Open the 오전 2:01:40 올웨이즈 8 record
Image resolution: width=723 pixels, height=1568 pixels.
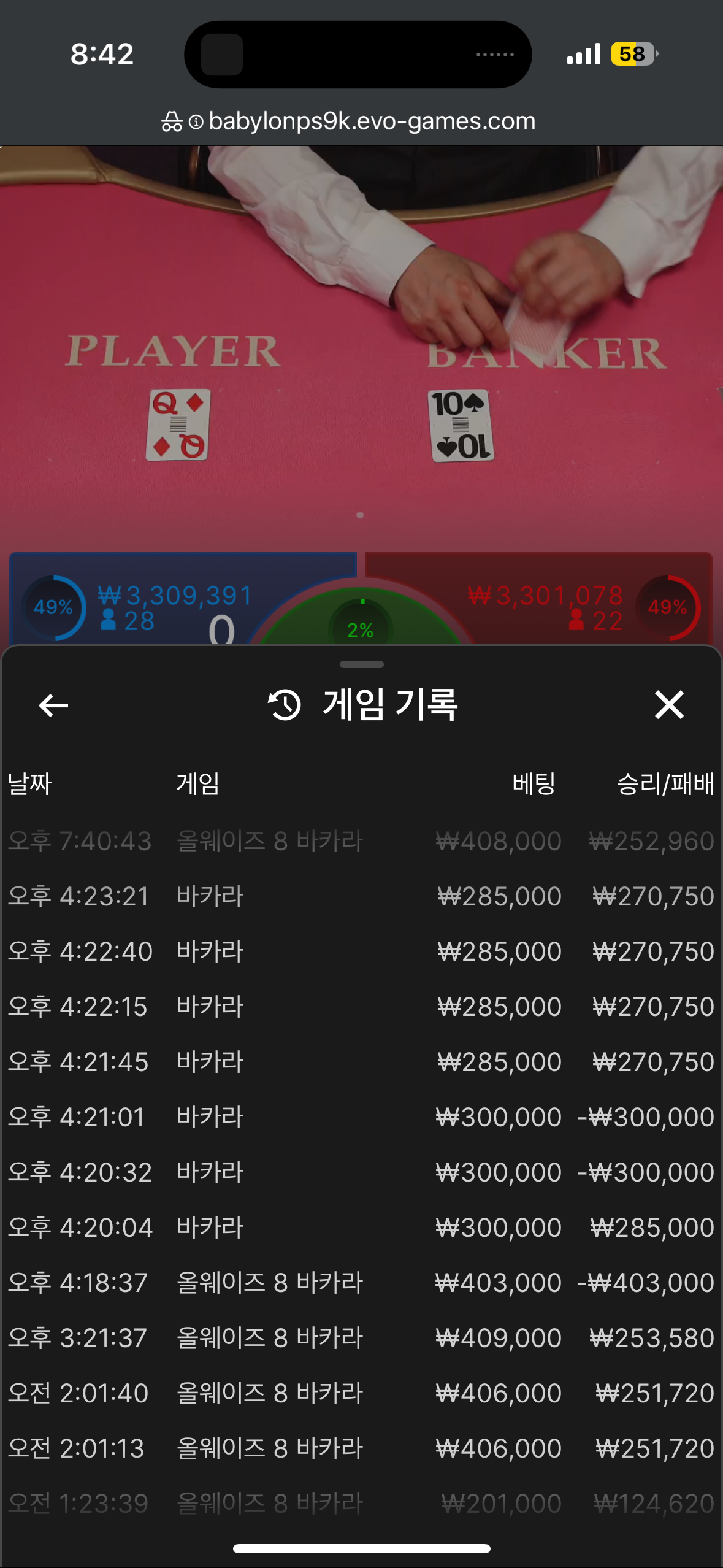click(361, 1393)
